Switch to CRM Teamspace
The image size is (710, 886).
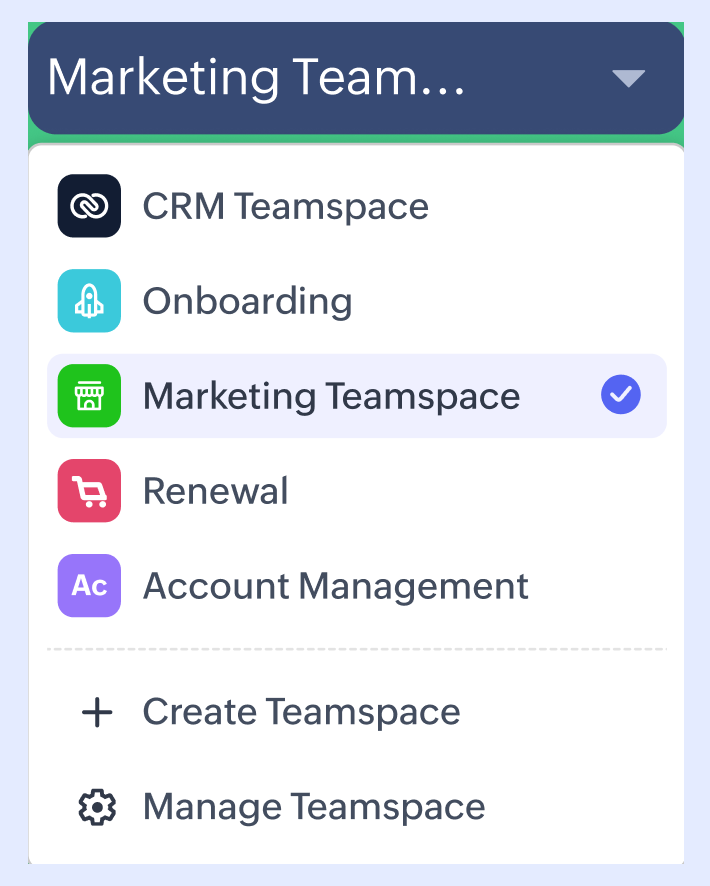tap(285, 206)
